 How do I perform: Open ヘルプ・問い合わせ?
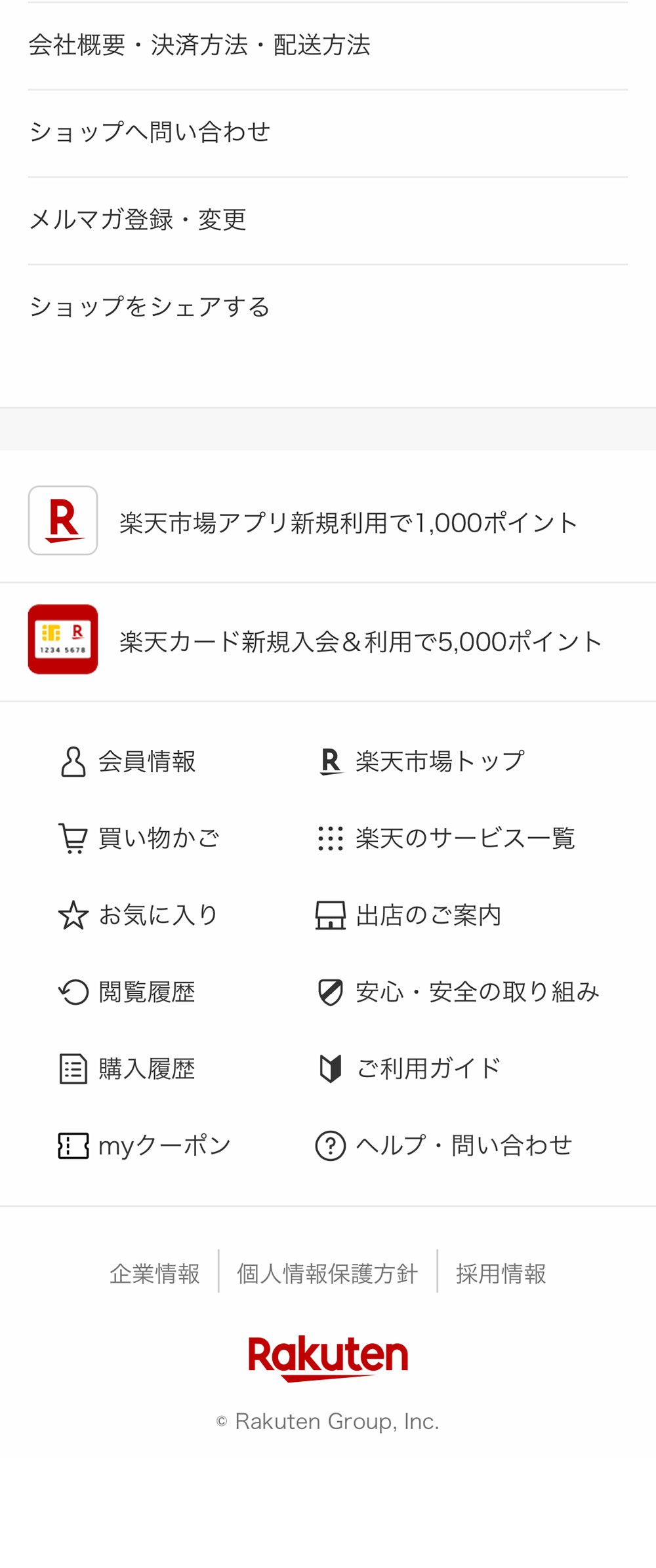click(x=444, y=1145)
